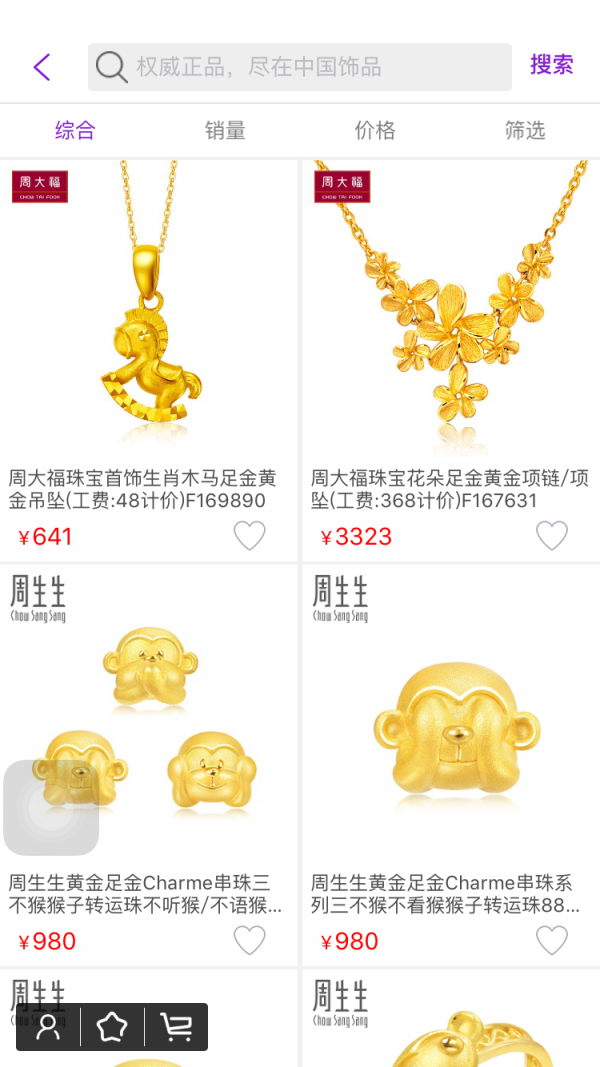Open the flower necklace product priced ¥3323
Image resolution: width=600 pixels, height=1067 pixels.
click(450, 320)
